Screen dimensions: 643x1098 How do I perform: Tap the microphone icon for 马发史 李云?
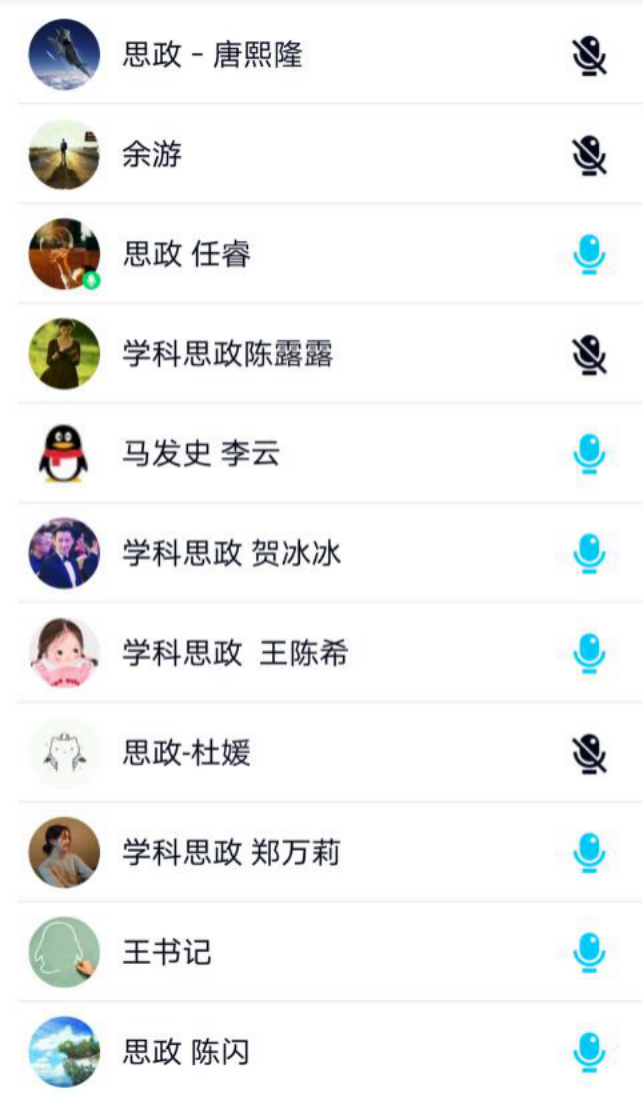(x=590, y=454)
